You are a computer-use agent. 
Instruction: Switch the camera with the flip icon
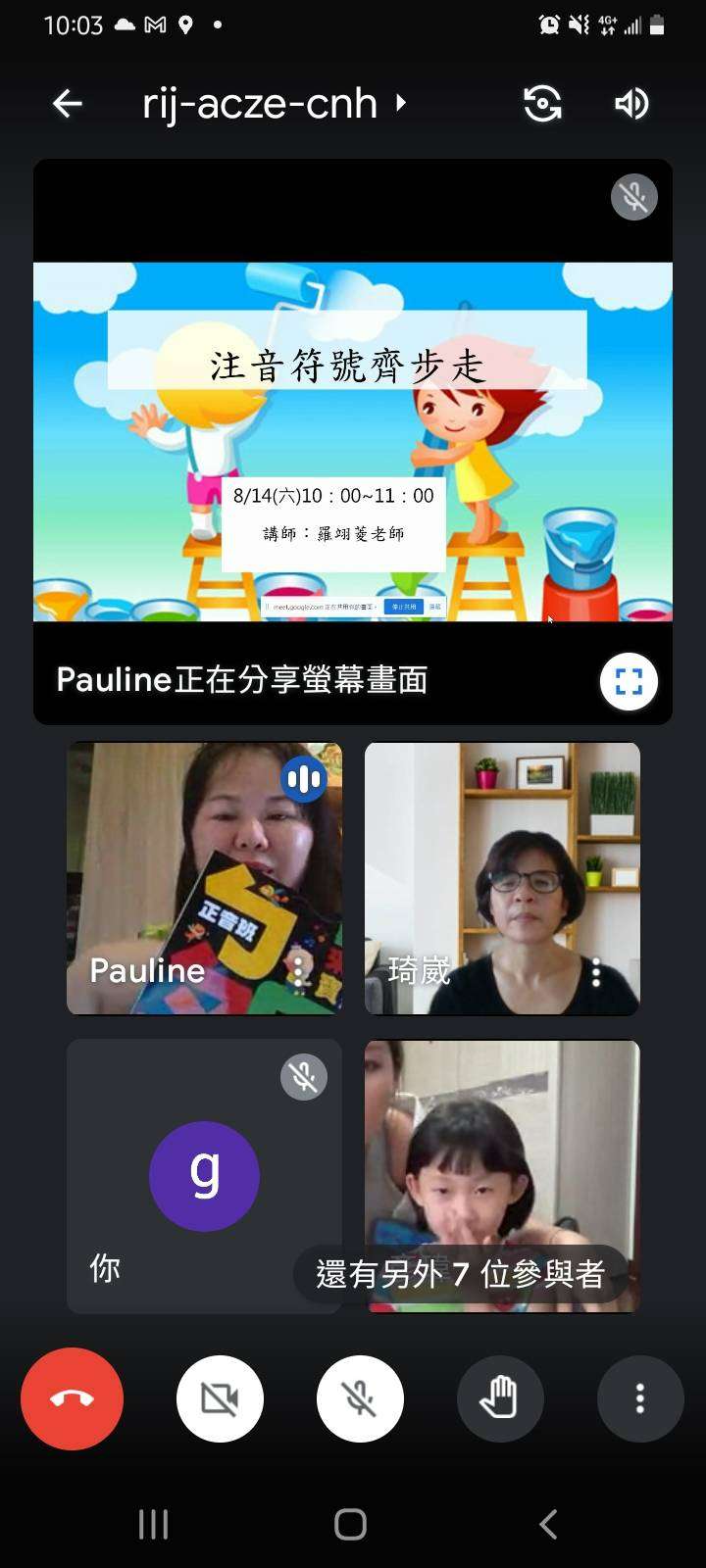[x=542, y=103]
